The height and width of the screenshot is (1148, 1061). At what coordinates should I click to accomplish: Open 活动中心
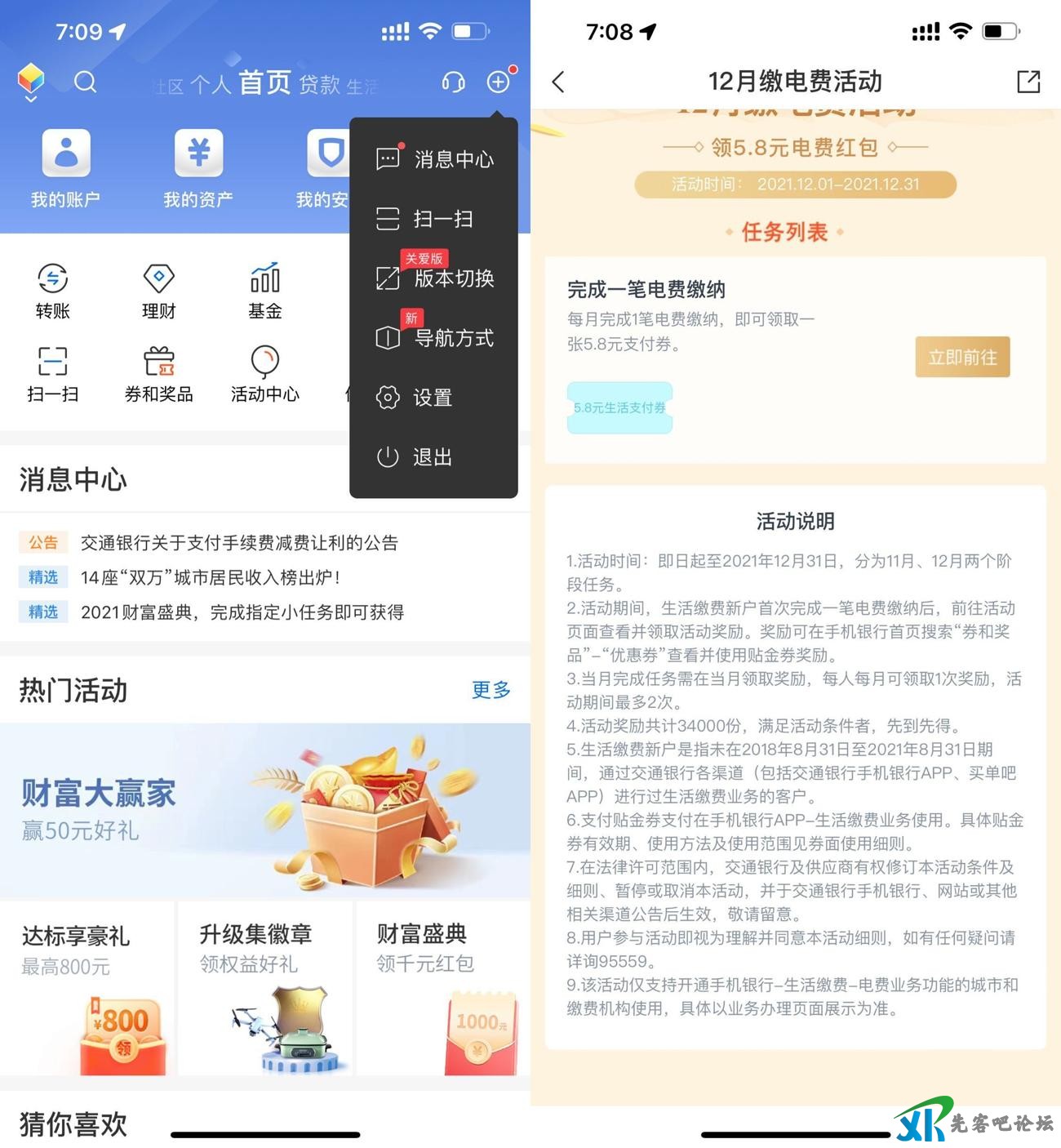pos(264,375)
